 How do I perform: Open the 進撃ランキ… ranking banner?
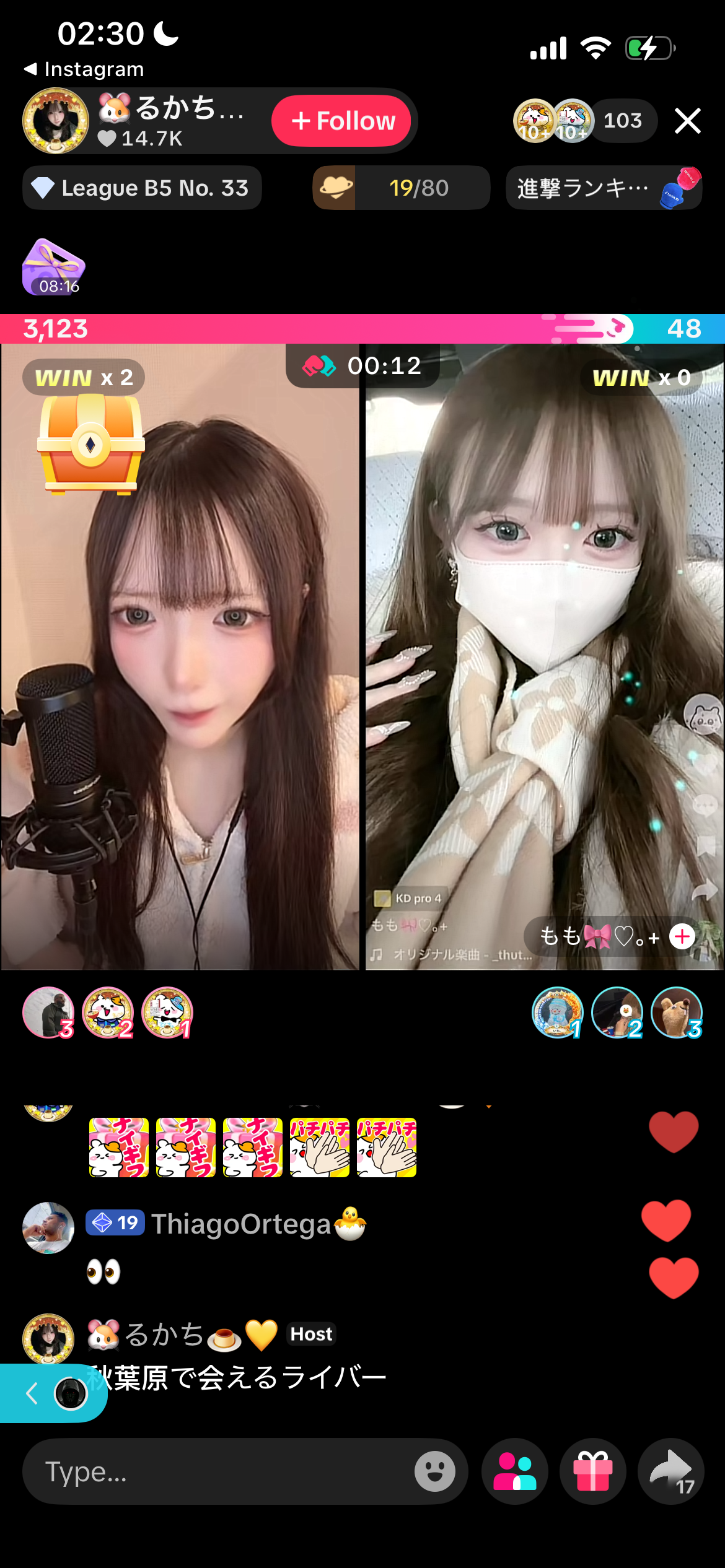pyautogui.click(x=604, y=188)
